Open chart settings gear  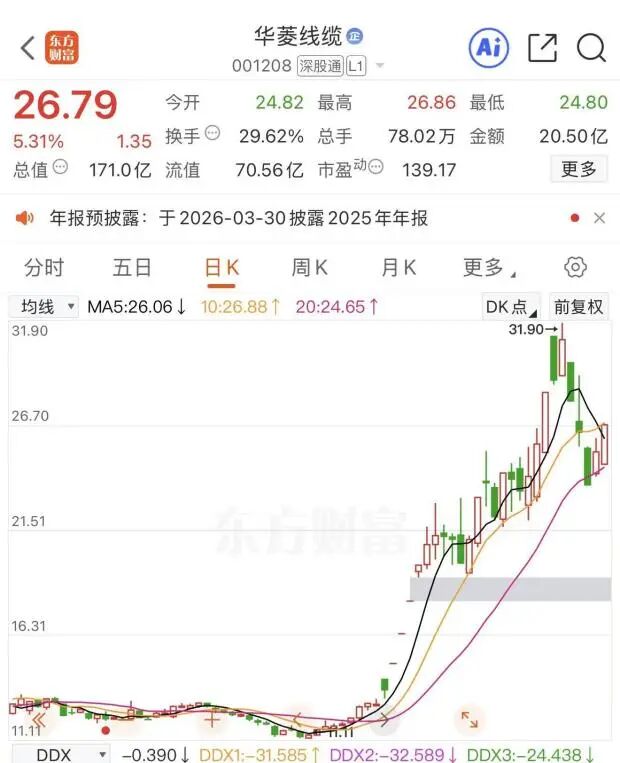pos(575,267)
